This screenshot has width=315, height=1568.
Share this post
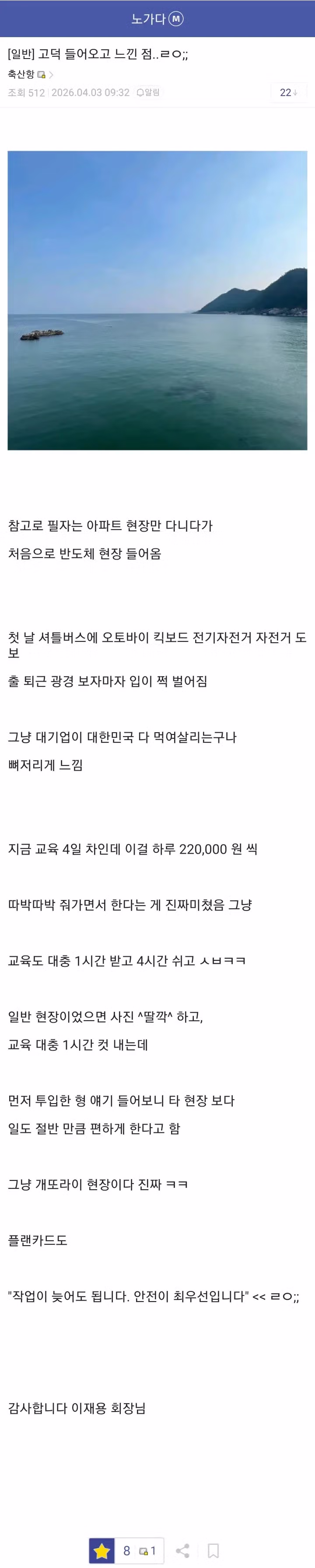pos(182,1551)
